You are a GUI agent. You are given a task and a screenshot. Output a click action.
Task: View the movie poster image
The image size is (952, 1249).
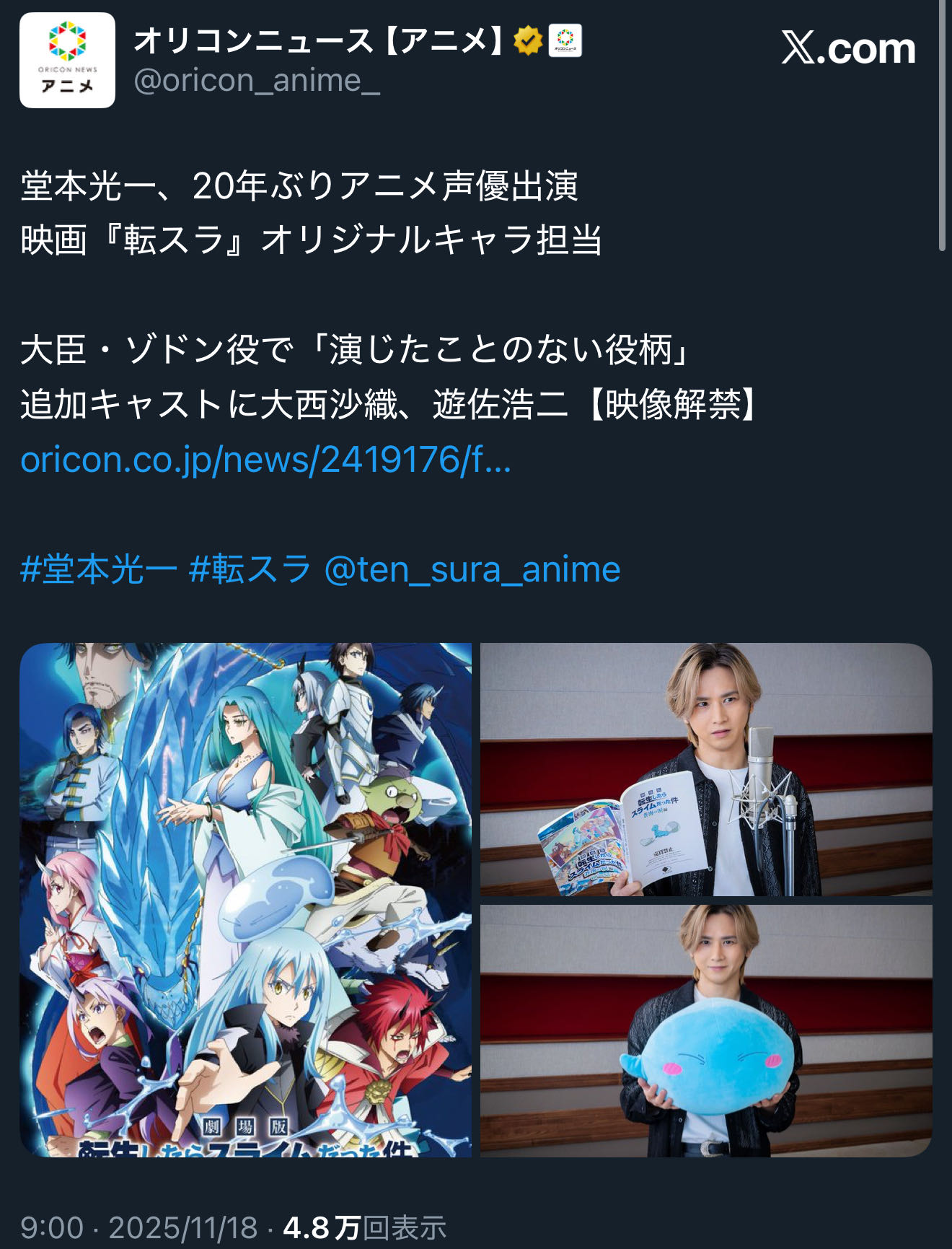[x=246, y=900]
